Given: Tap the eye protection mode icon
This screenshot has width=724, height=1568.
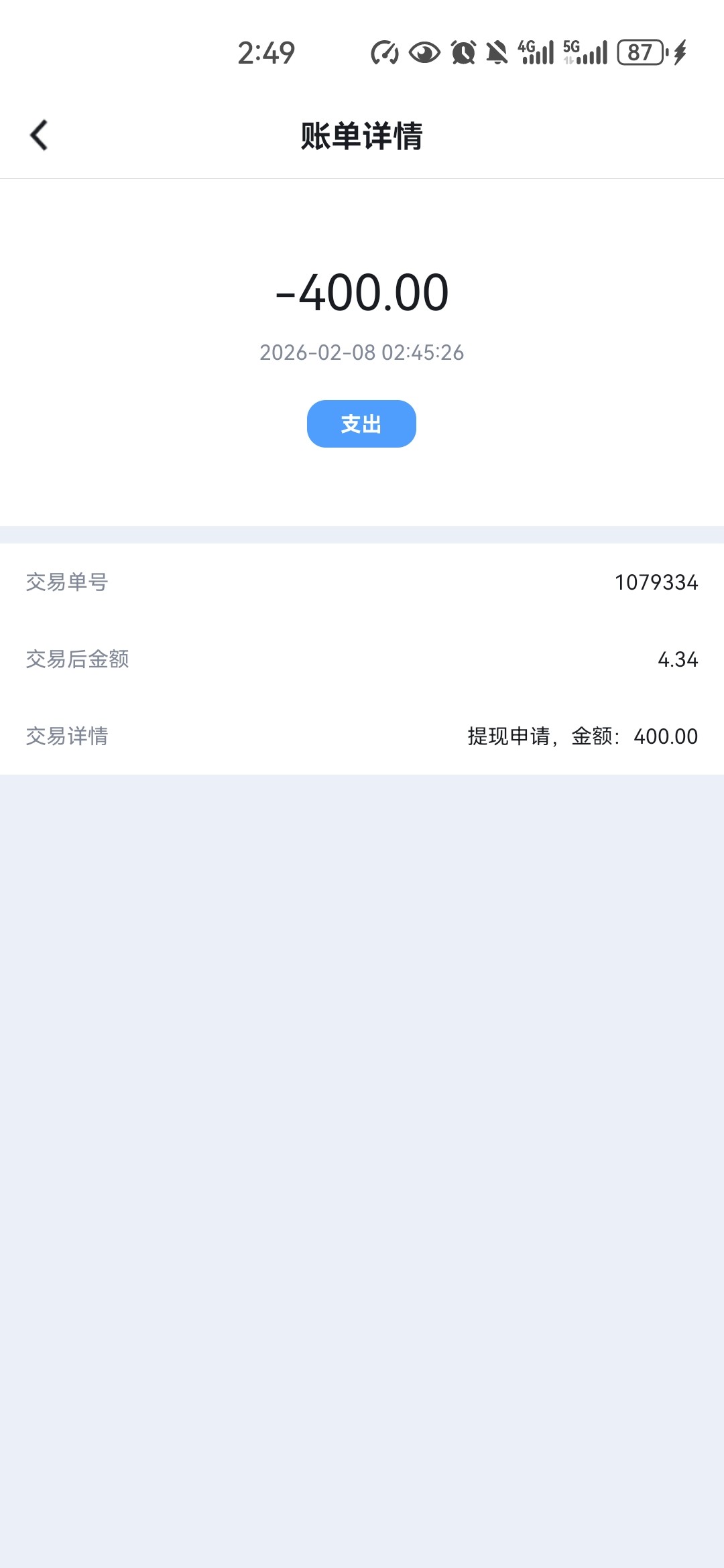Looking at the screenshot, I should (x=424, y=54).
